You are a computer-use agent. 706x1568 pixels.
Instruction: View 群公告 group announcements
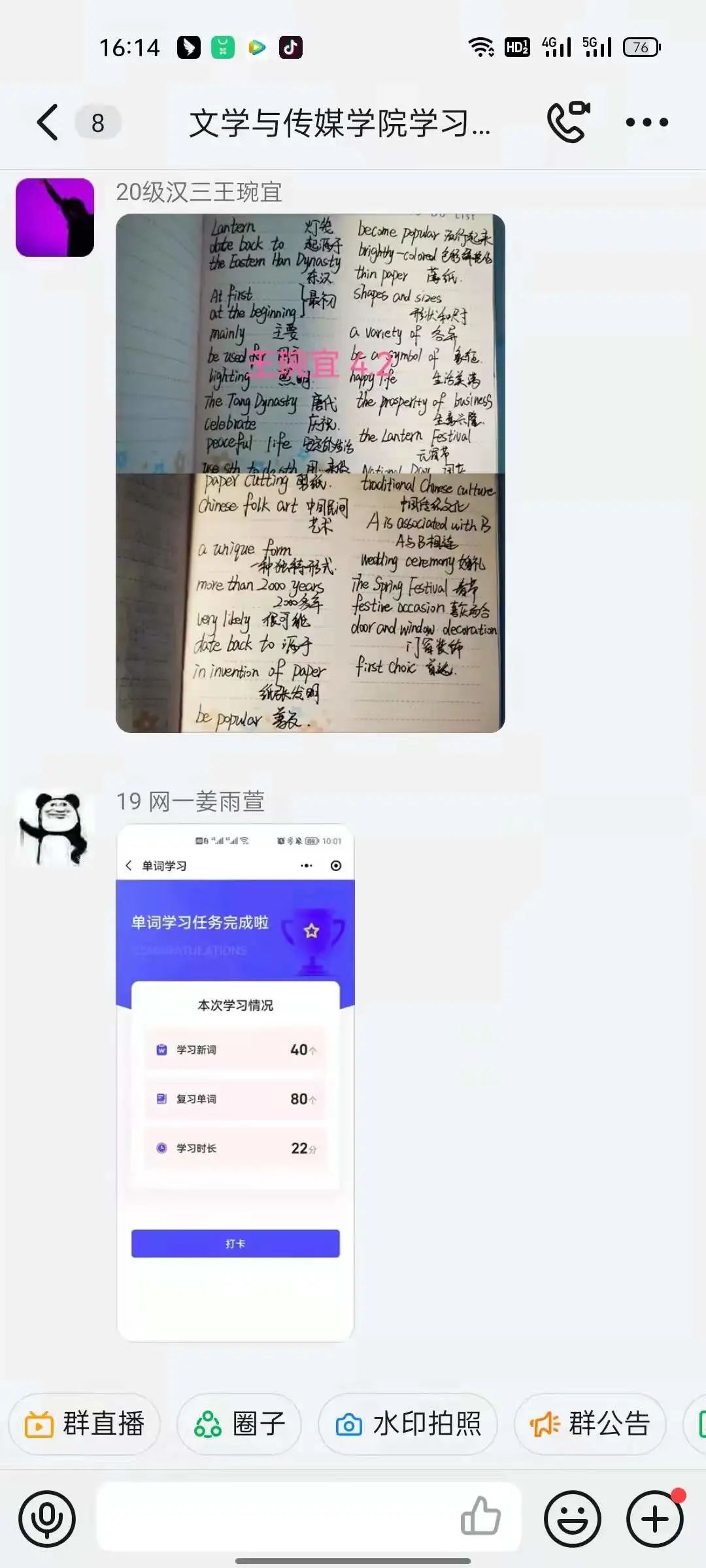point(590,1424)
